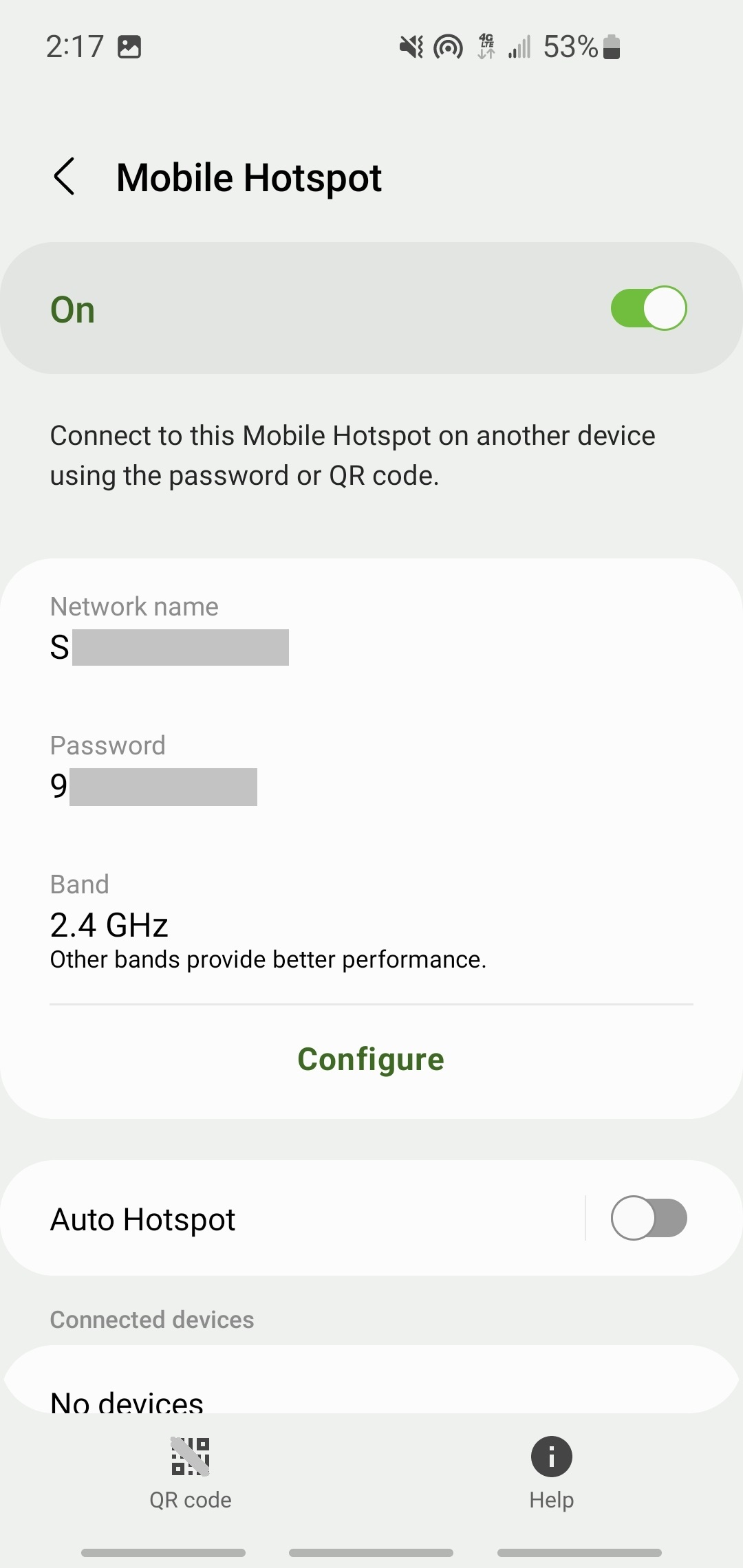This screenshot has height=1568, width=743.
Task: Tap the 4G LTE network indicator
Action: tap(484, 45)
